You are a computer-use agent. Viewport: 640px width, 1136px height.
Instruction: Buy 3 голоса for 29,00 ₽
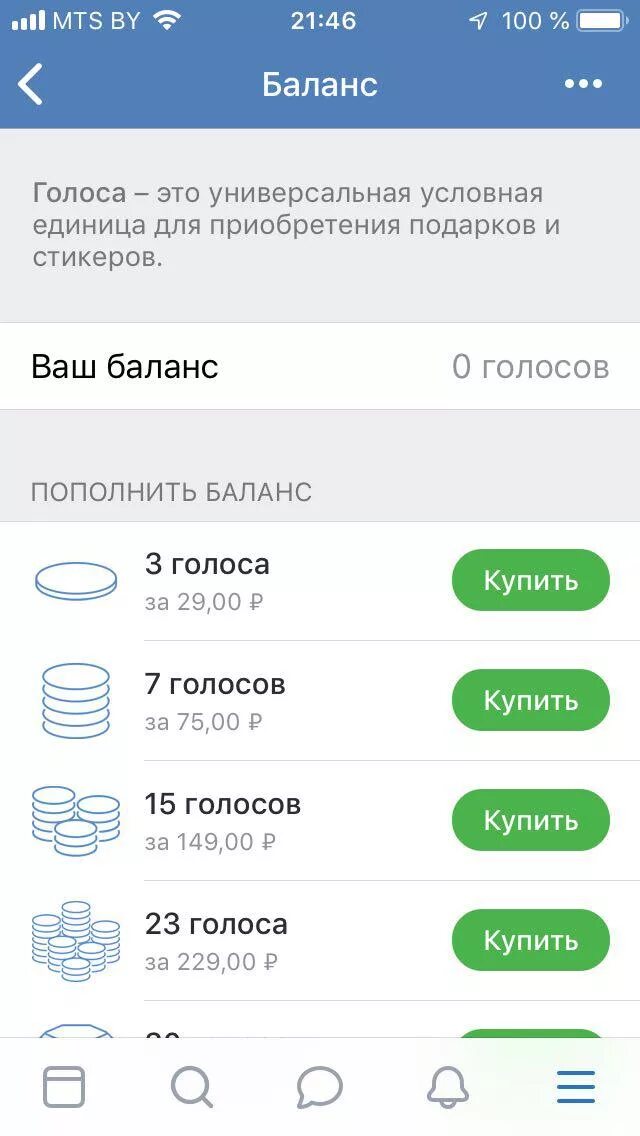tap(531, 580)
